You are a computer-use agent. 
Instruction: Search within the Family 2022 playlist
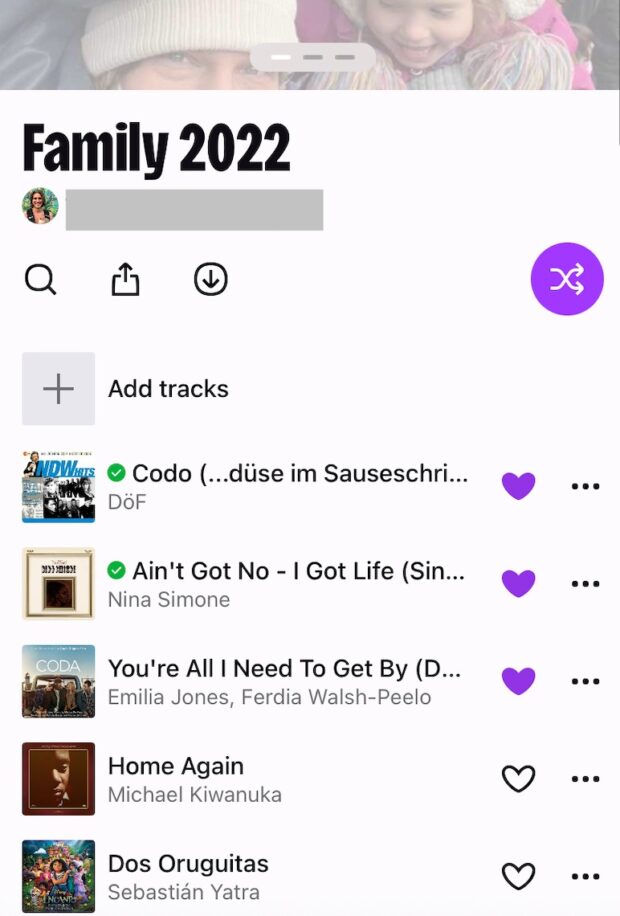40,280
